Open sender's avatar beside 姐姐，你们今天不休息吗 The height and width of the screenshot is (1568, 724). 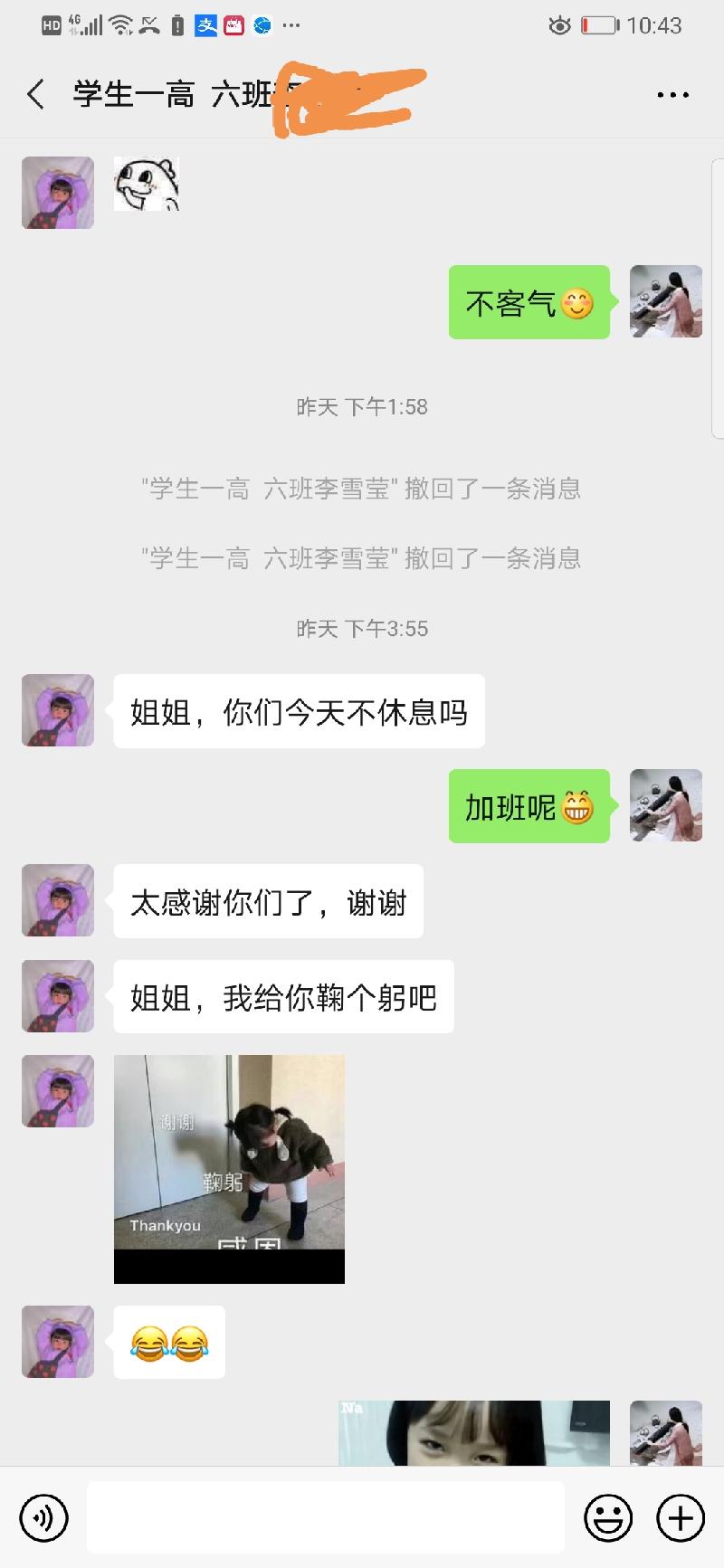[58, 710]
